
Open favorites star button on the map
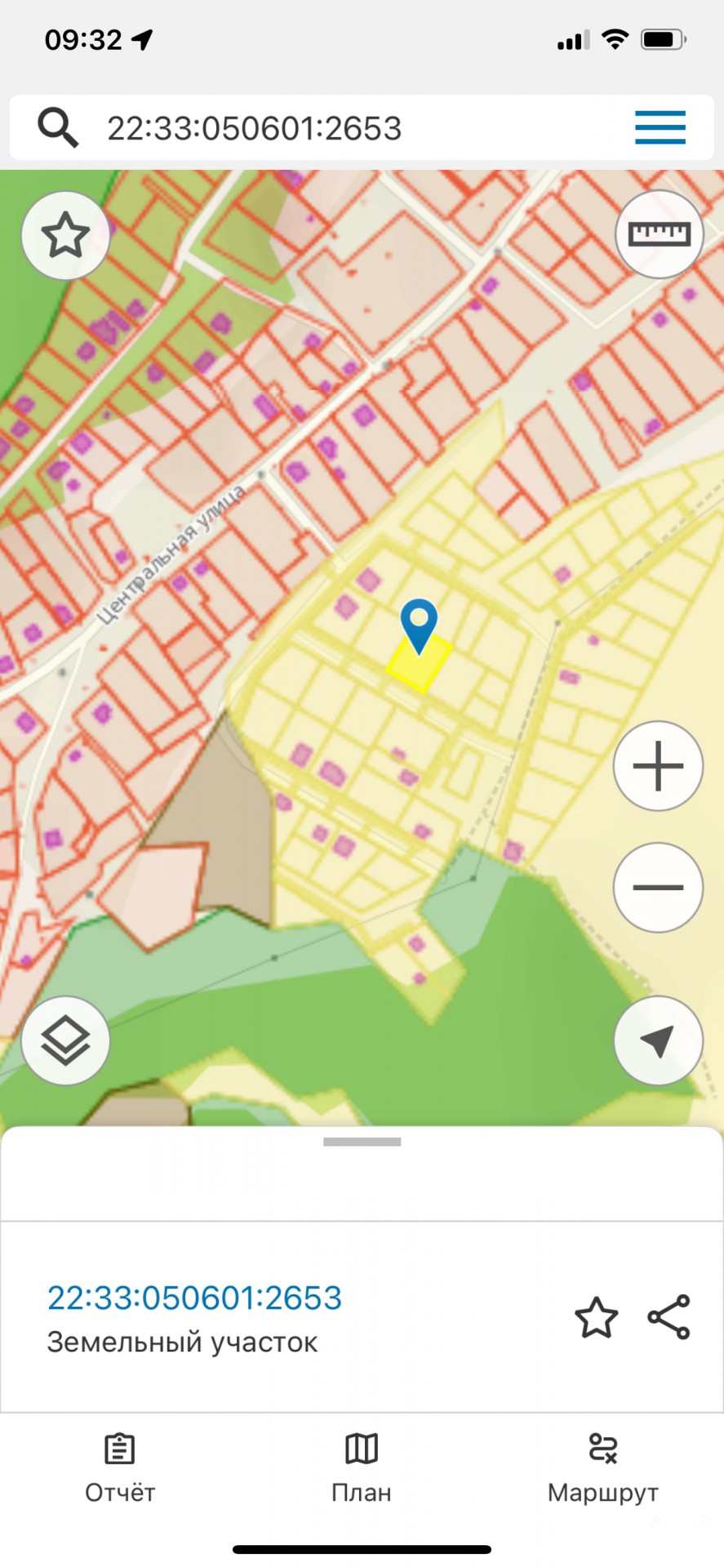(x=65, y=236)
